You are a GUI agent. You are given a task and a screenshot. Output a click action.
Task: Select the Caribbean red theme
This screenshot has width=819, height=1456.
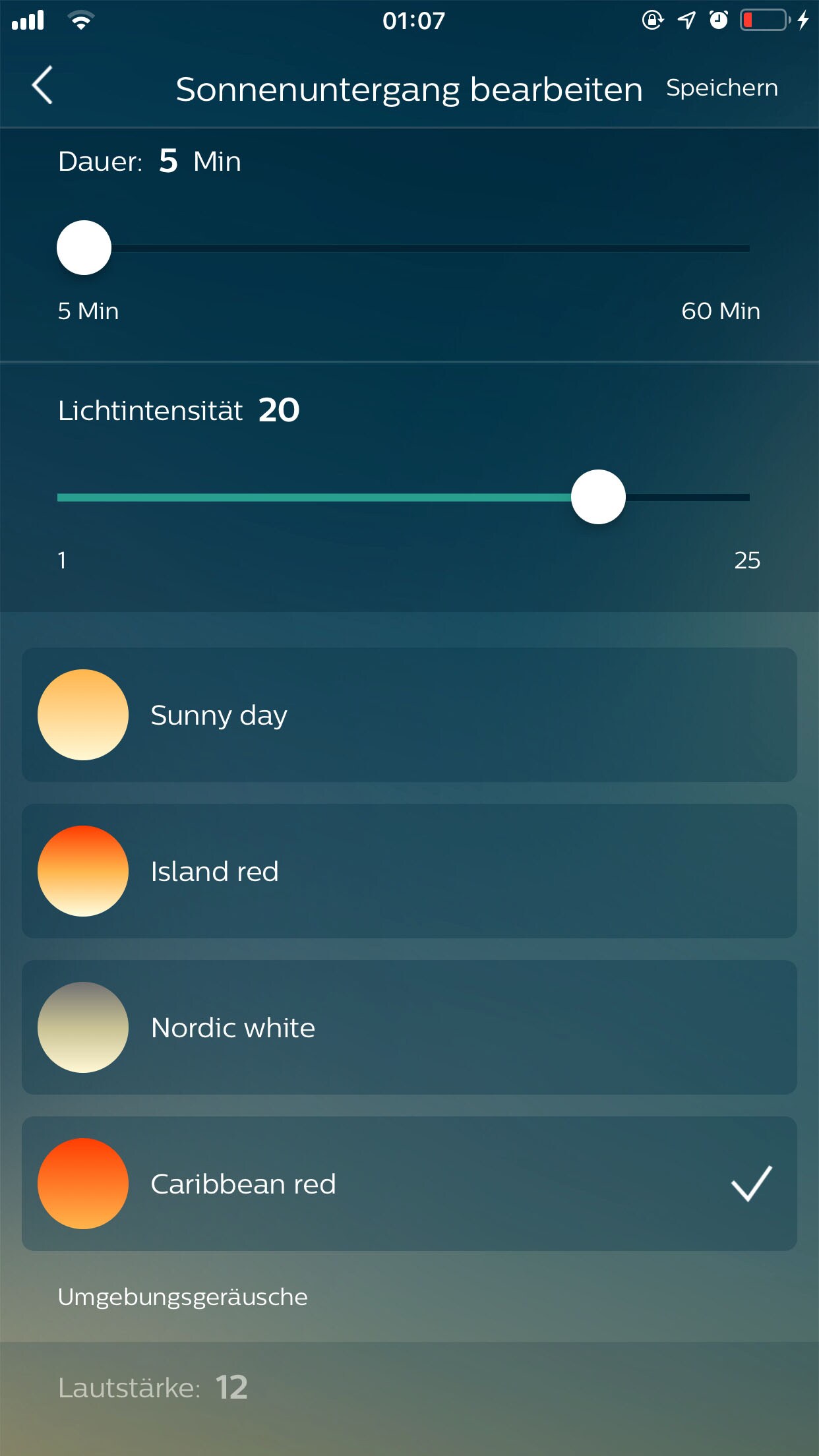[409, 1184]
